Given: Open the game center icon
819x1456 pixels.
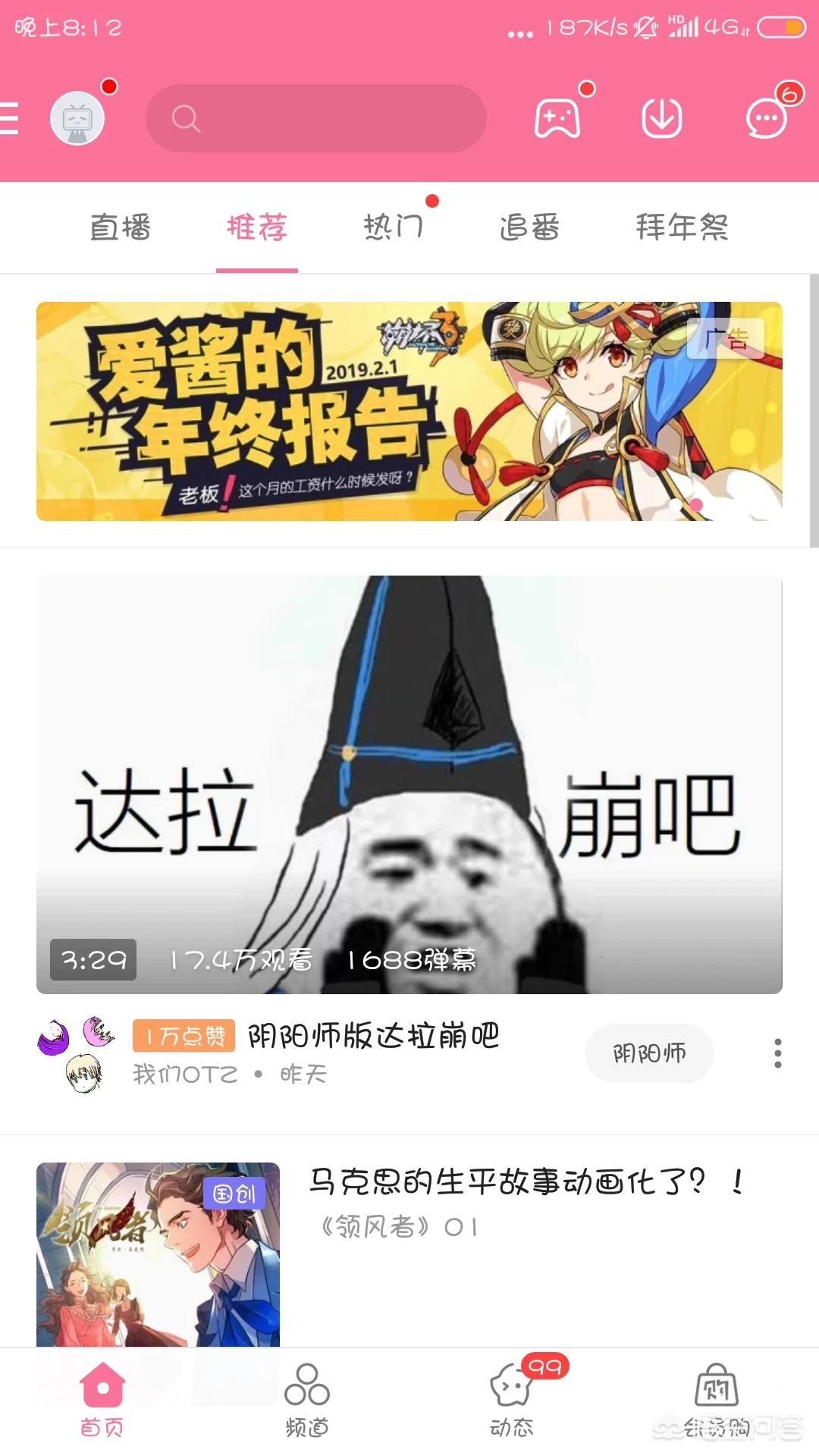Looking at the screenshot, I should point(557,119).
